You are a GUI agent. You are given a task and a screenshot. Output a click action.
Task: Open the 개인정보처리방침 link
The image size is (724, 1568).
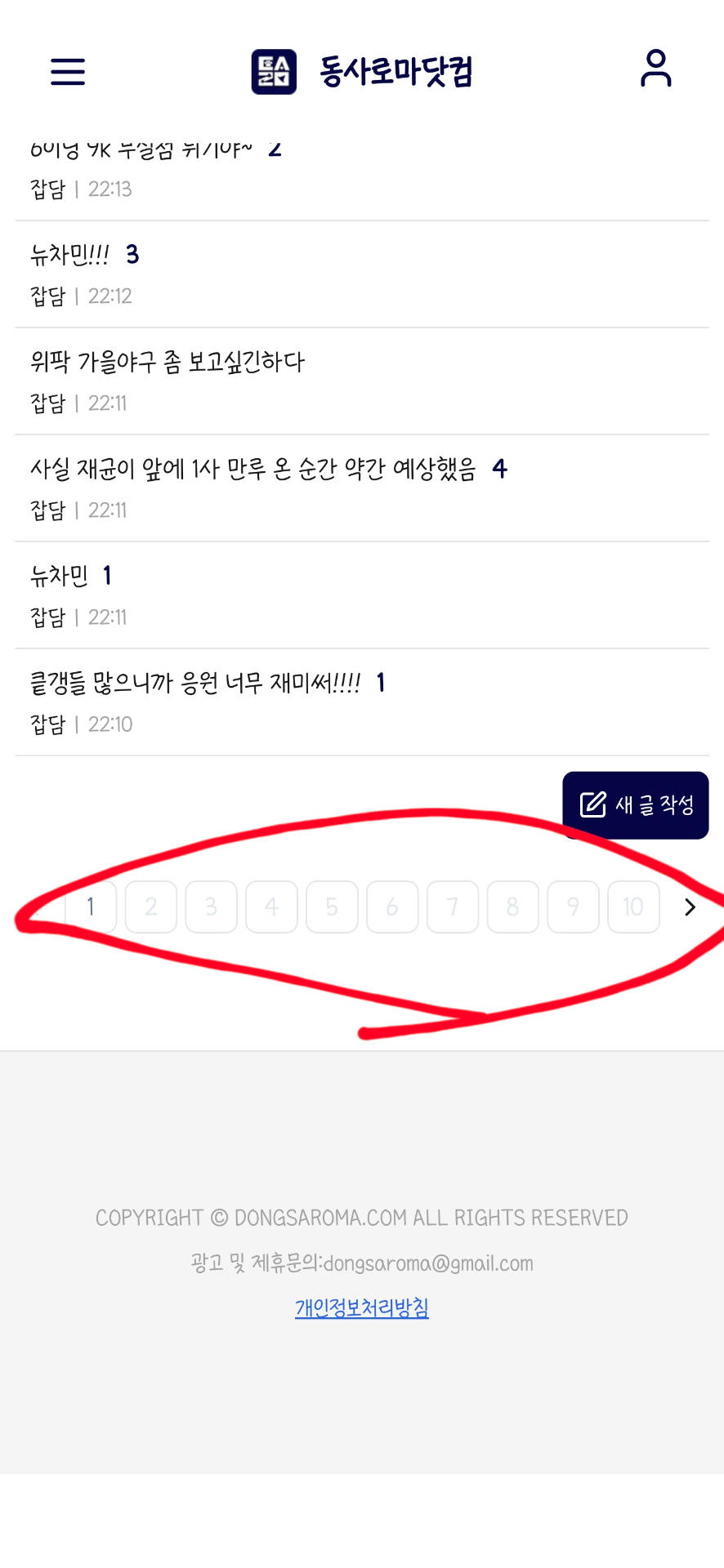[x=362, y=1307]
